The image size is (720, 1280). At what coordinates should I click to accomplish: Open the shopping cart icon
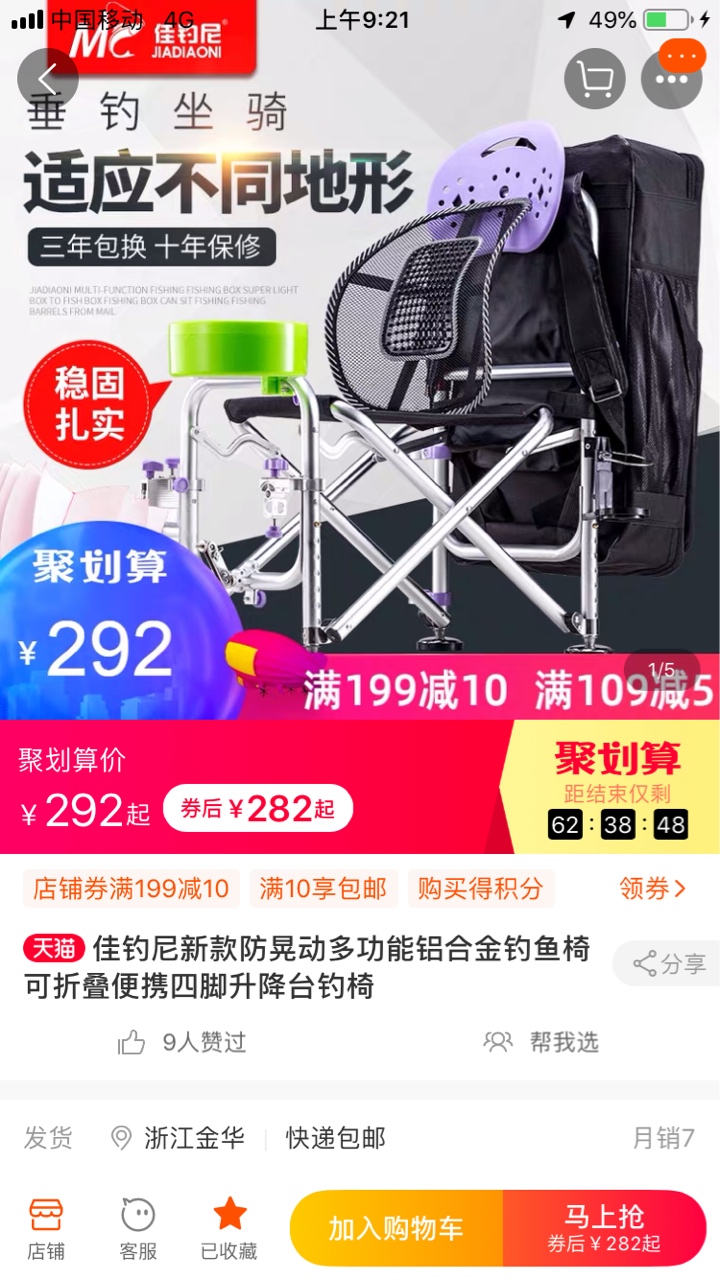tap(595, 79)
